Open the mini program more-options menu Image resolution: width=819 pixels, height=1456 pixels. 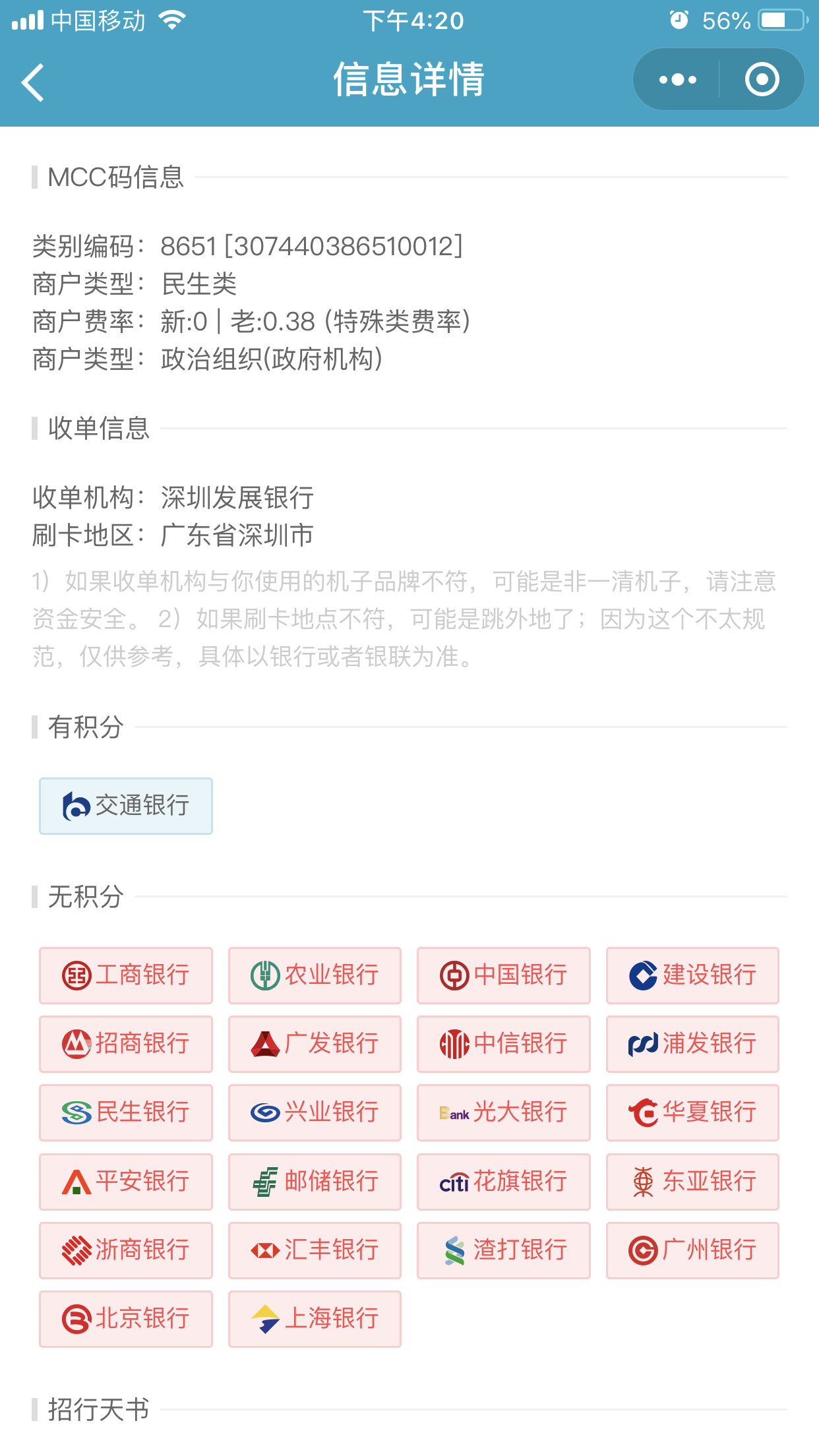point(677,80)
